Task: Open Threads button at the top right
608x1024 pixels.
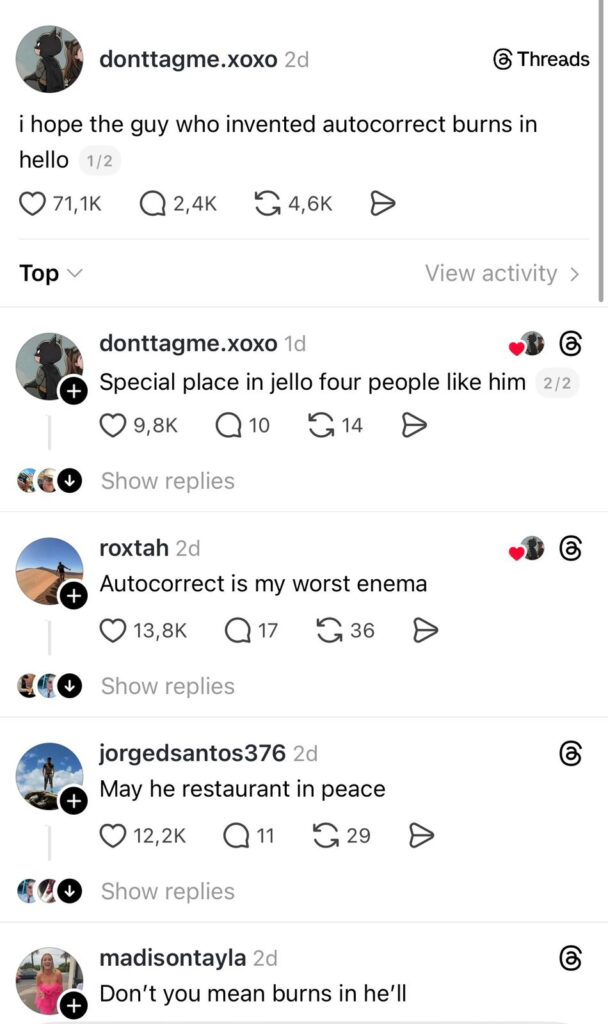Action: point(541,59)
